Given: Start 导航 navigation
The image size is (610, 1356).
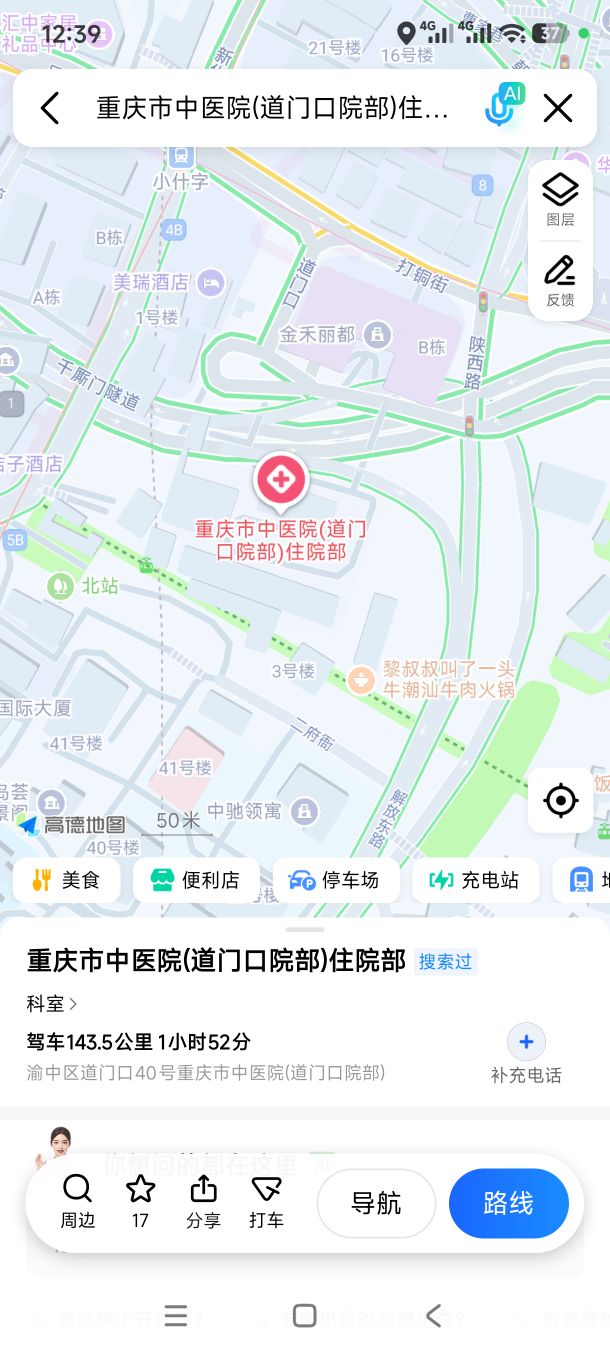Looking at the screenshot, I should [x=376, y=1203].
